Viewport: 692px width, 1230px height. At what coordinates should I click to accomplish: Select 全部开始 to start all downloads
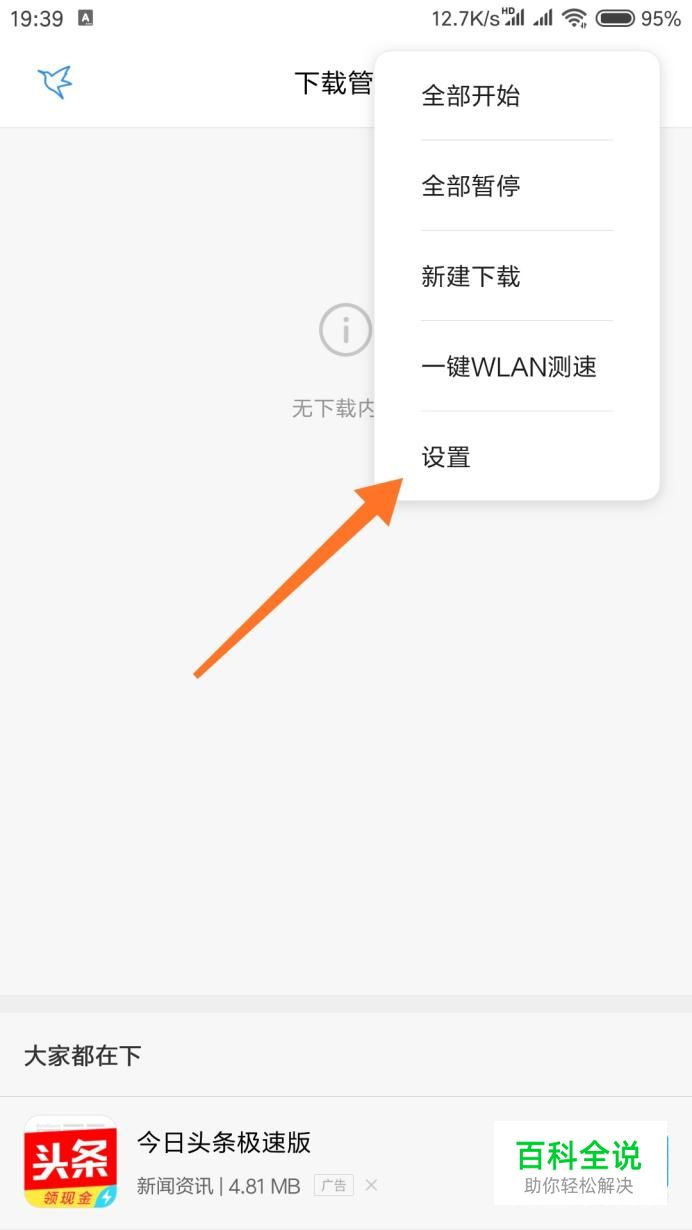click(470, 96)
